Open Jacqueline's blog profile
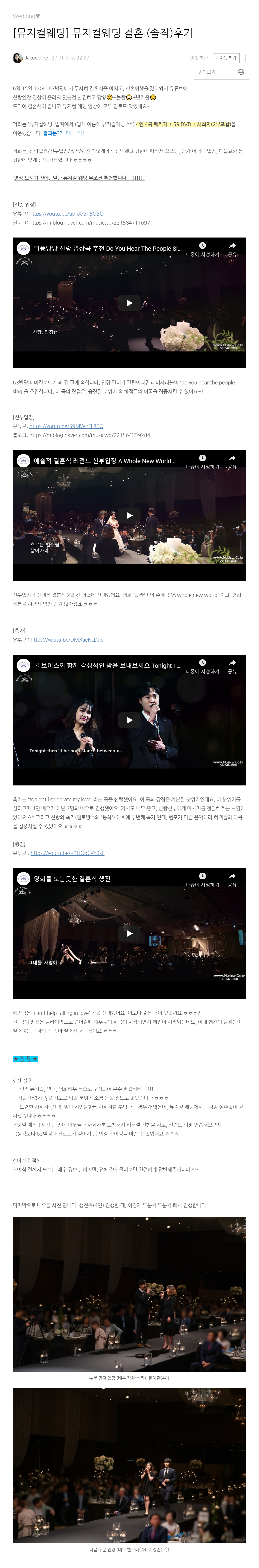The height and width of the screenshot is (1568, 259). coord(36,58)
